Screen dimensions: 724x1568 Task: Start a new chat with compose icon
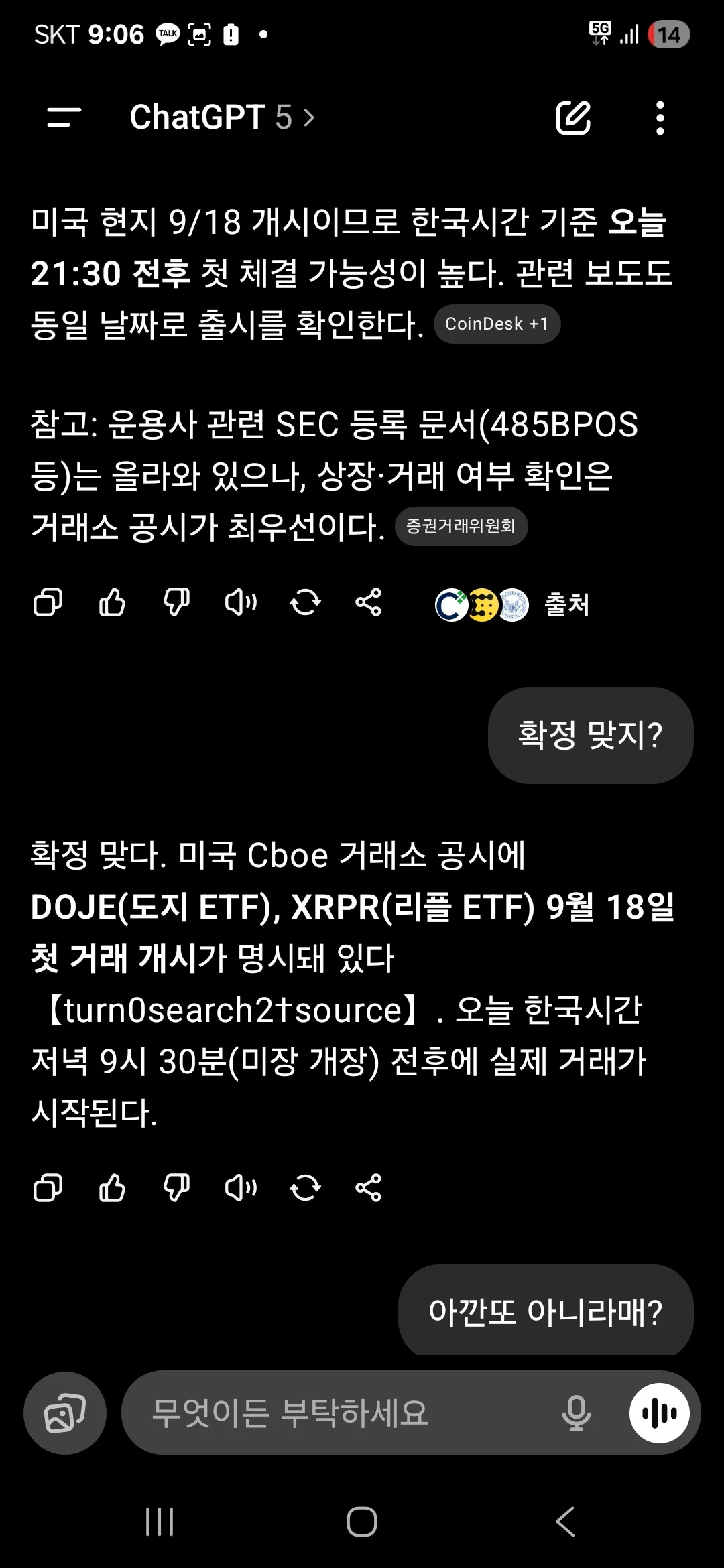573,118
